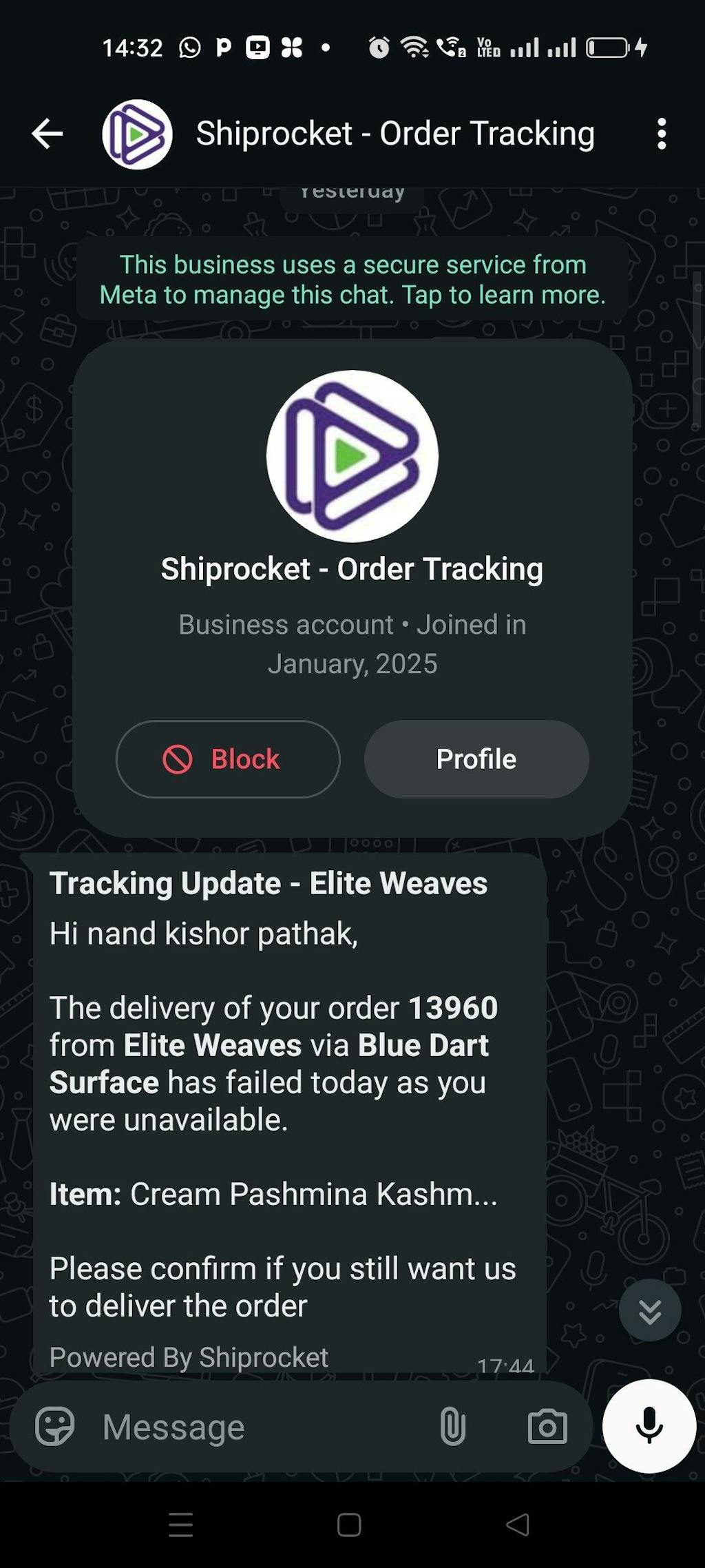Open the camera from message bar
Screen dimensions: 705x1568
pyautogui.click(x=547, y=1426)
